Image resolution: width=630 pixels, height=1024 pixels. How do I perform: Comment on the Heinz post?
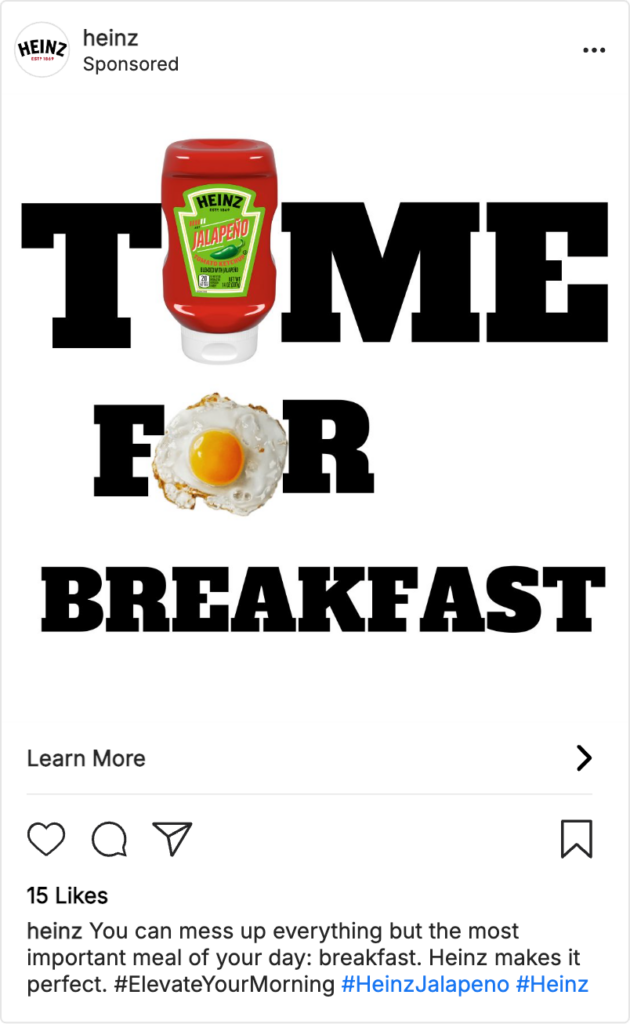109,839
